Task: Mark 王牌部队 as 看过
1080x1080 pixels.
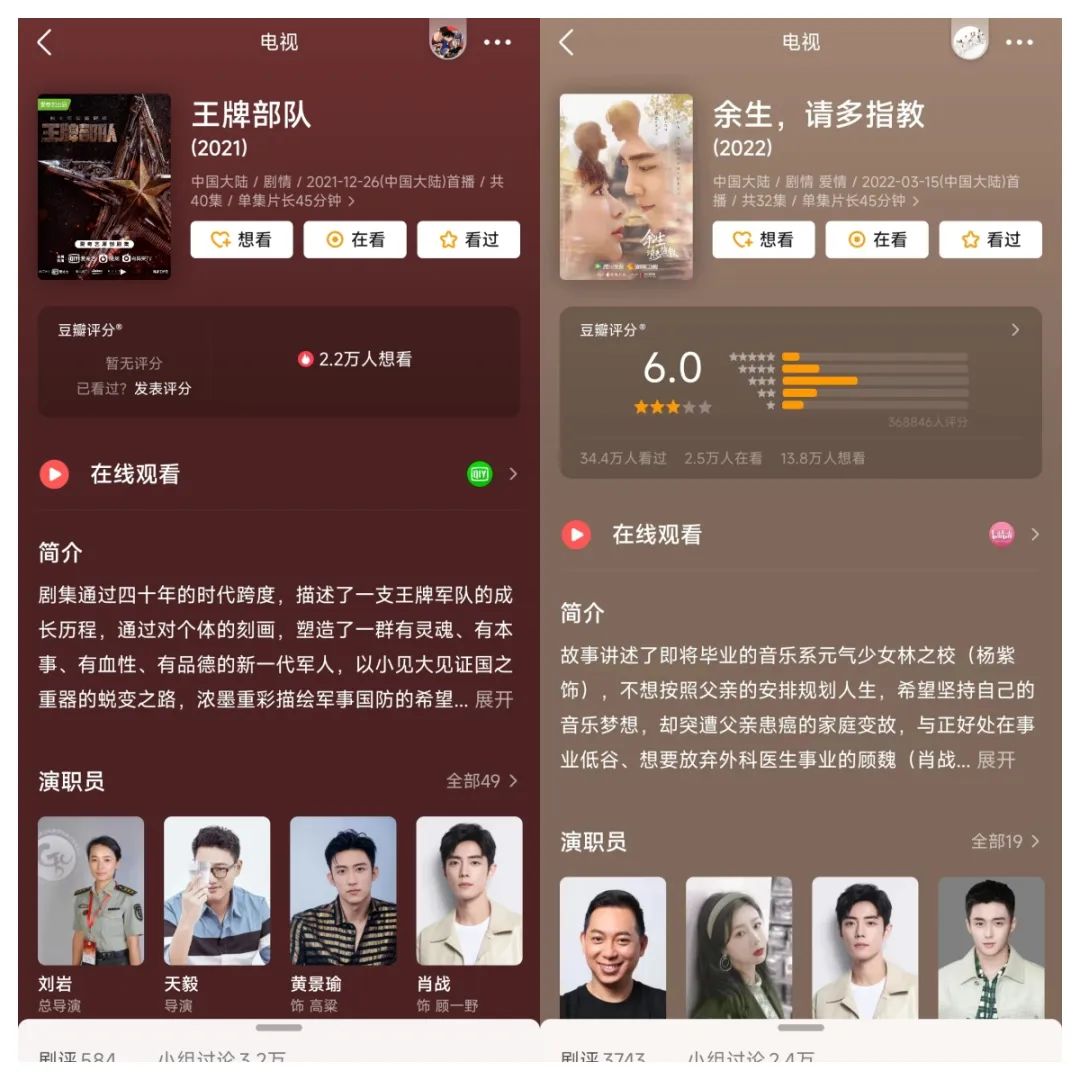Action: [x=468, y=240]
